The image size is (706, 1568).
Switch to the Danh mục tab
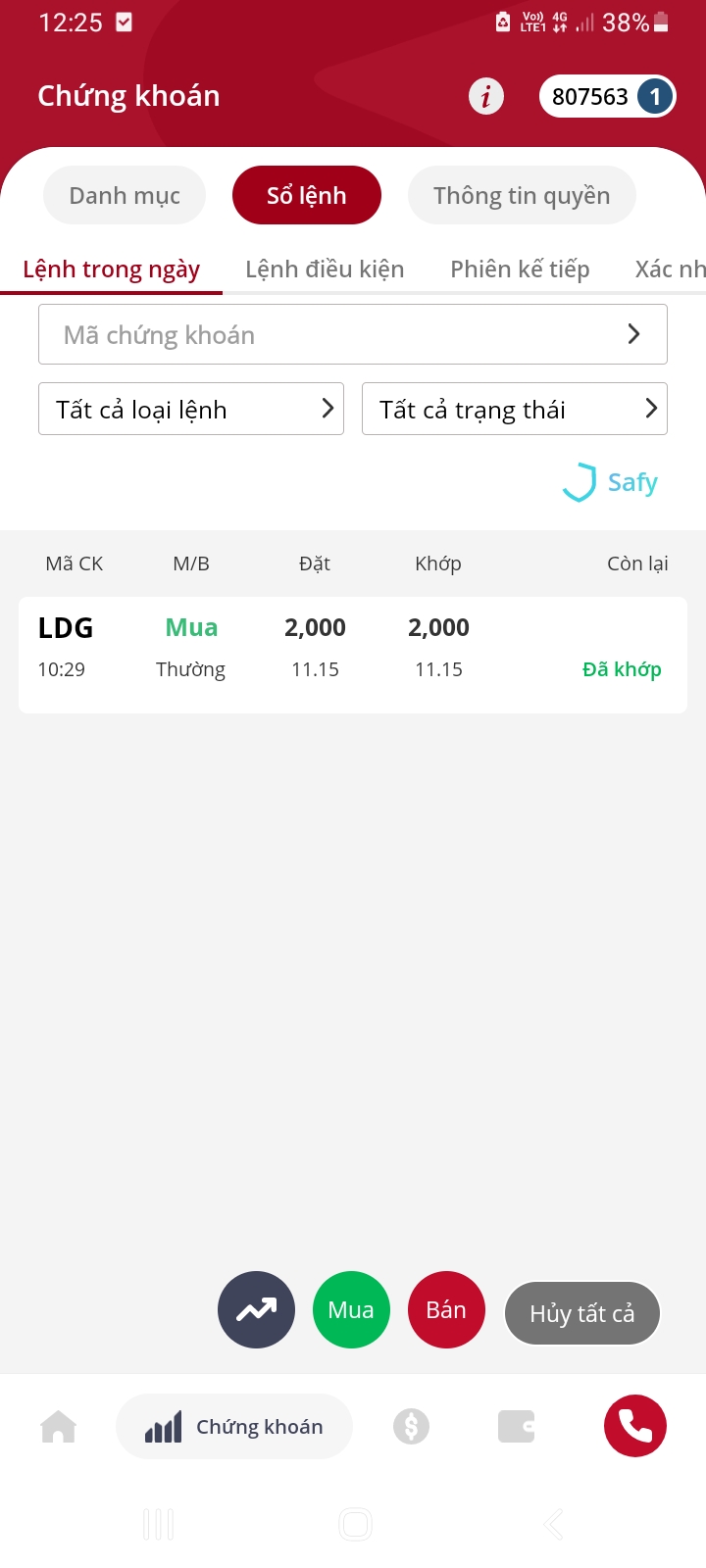[125, 195]
